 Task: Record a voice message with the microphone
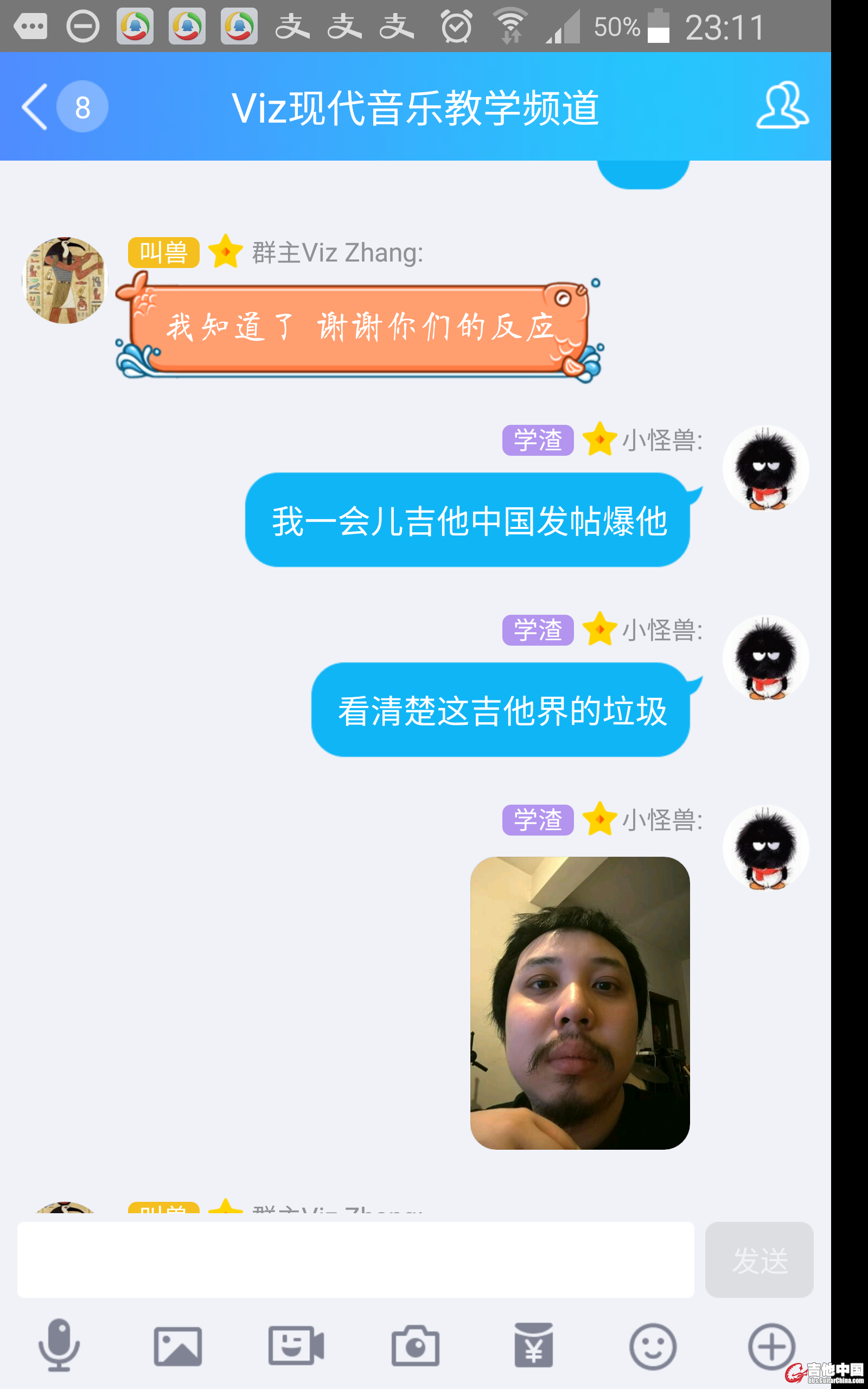point(59,1346)
